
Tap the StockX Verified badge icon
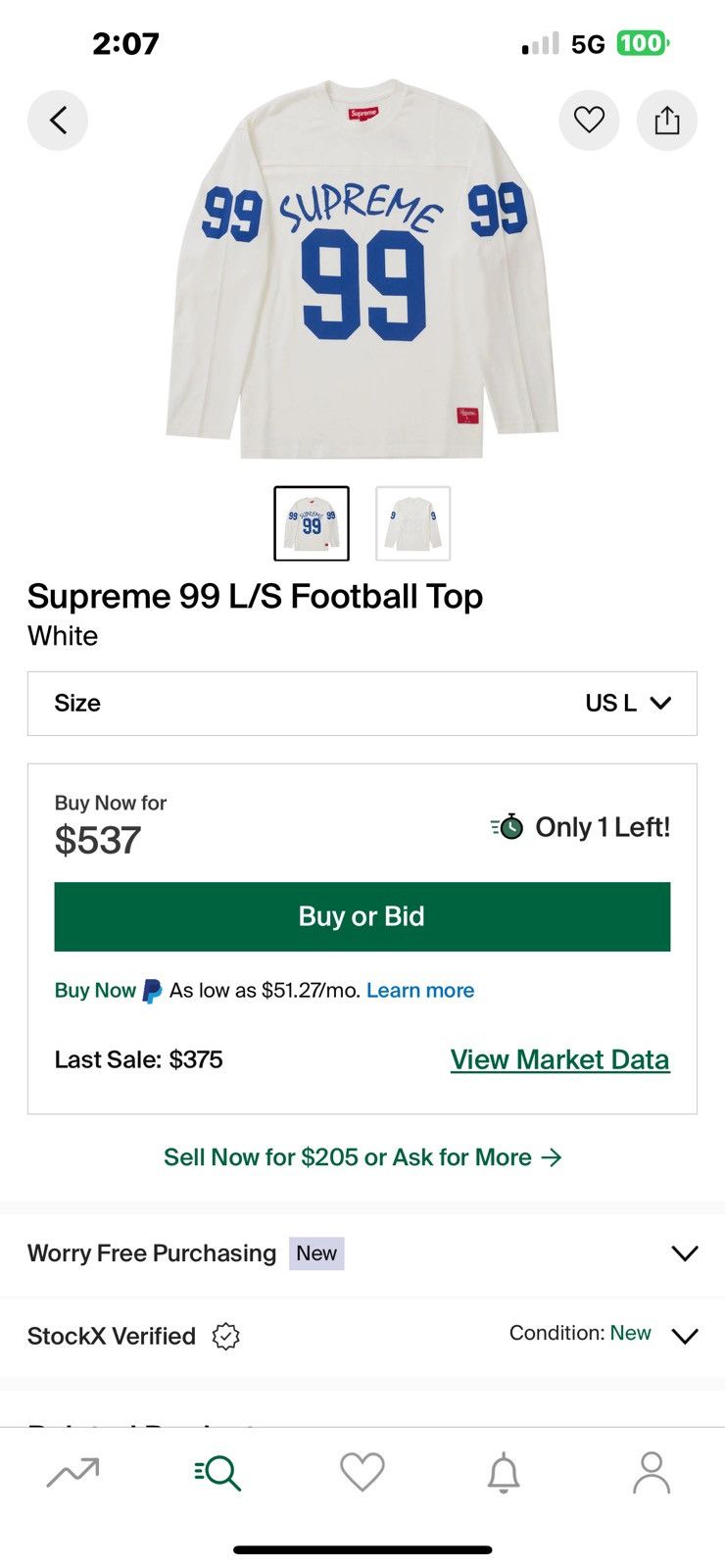click(x=225, y=1336)
